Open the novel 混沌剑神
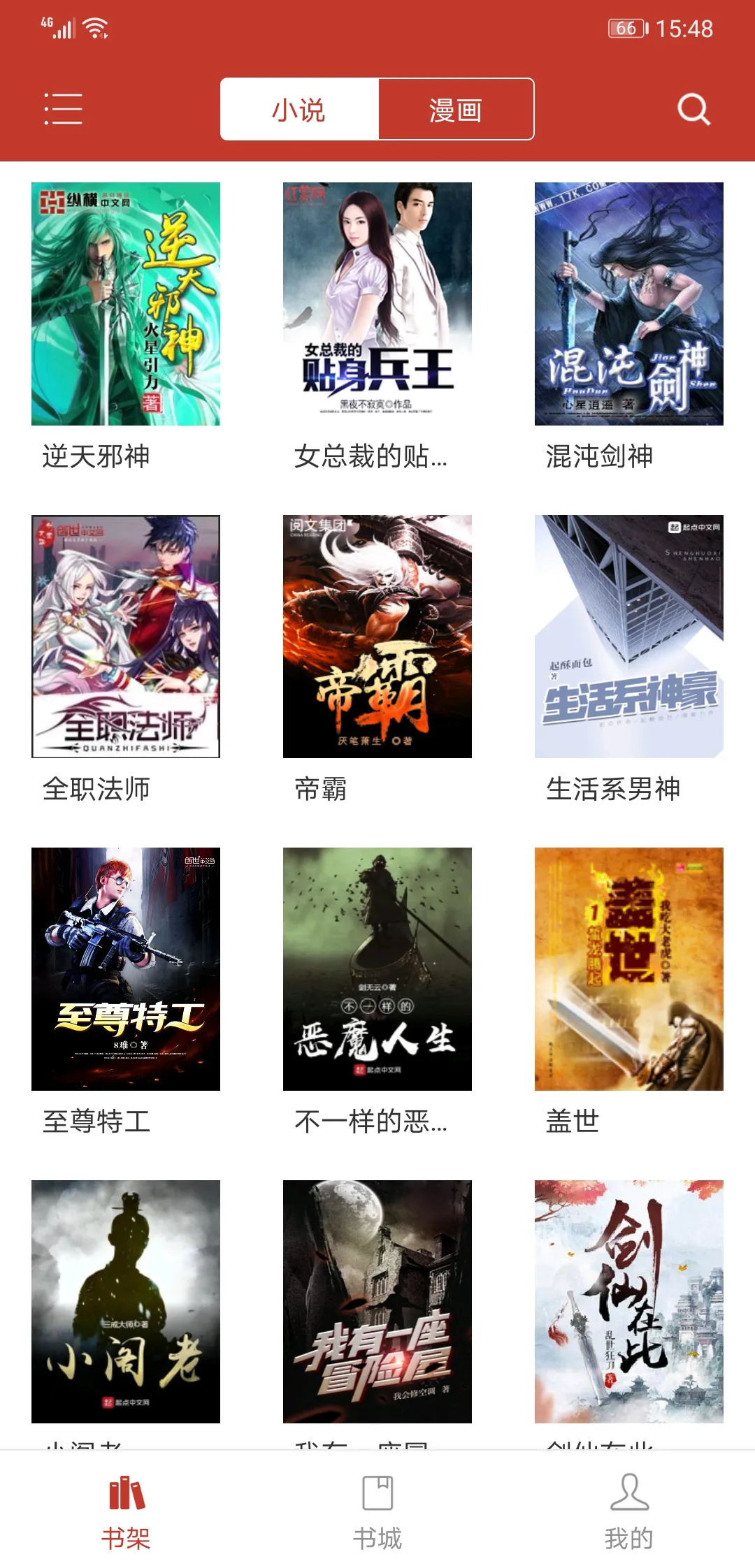Screen dimensions: 755x1568 [629, 304]
